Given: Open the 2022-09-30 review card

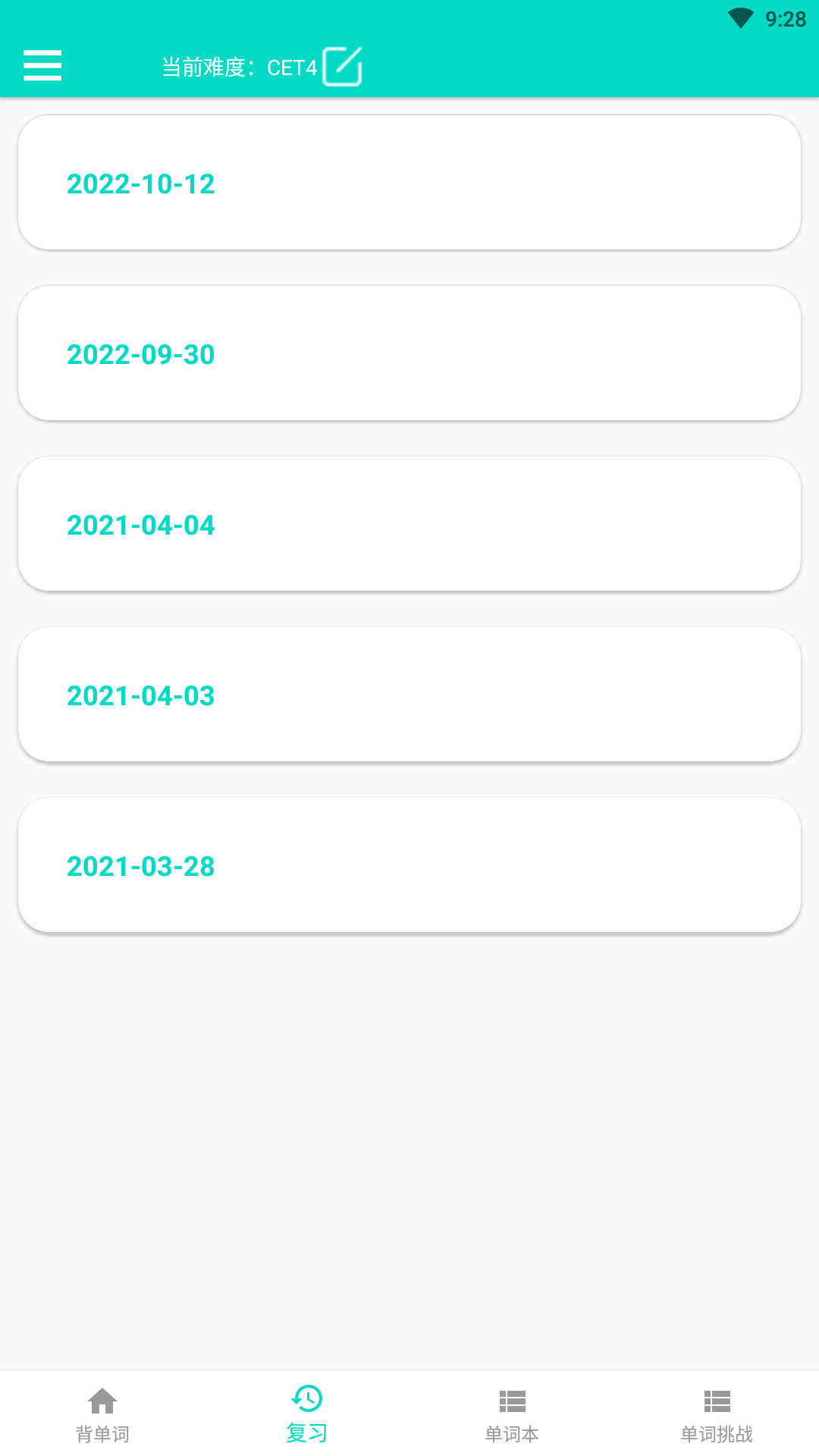Looking at the screenshot, I should (409, 353).
